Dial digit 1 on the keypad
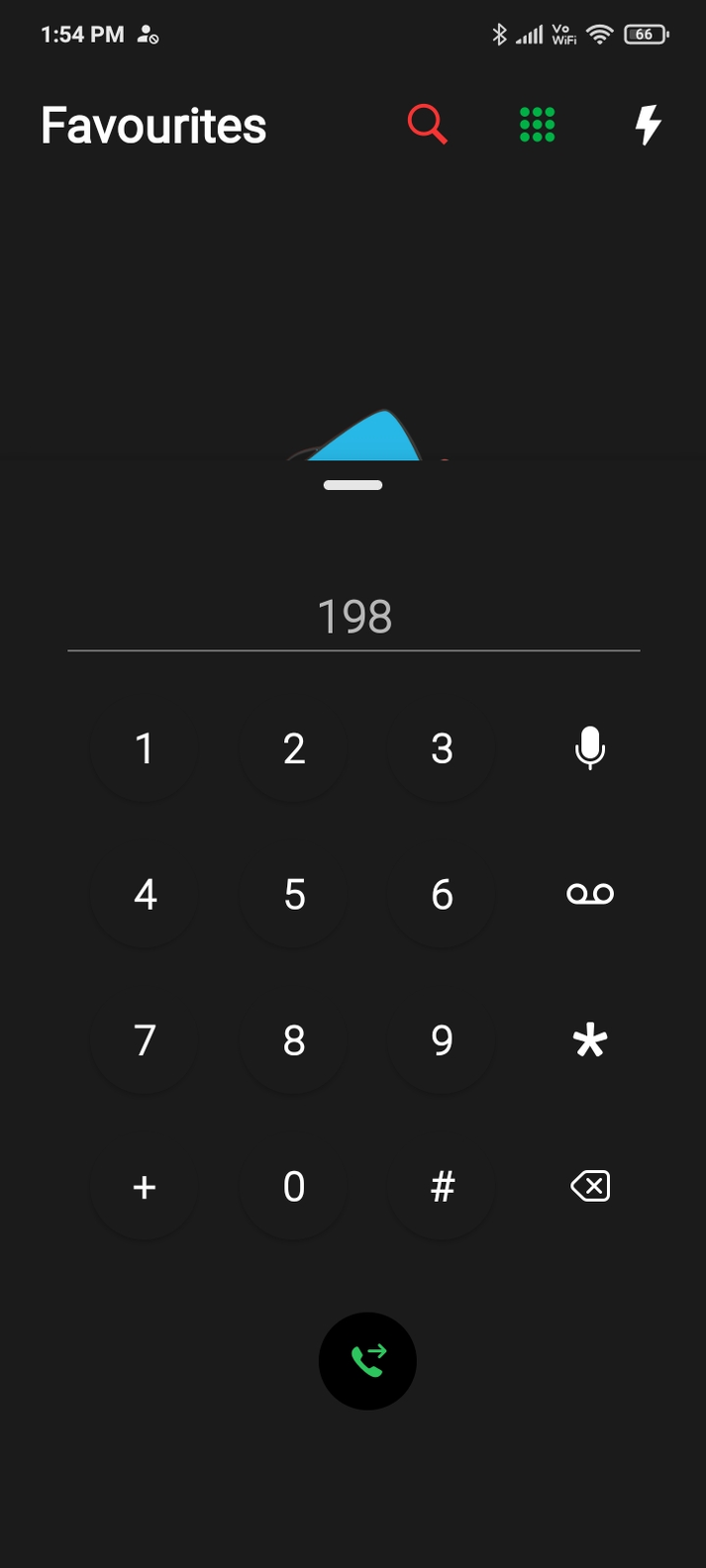The height and width of the screenshot is (1568, 706). pos(145,748)
